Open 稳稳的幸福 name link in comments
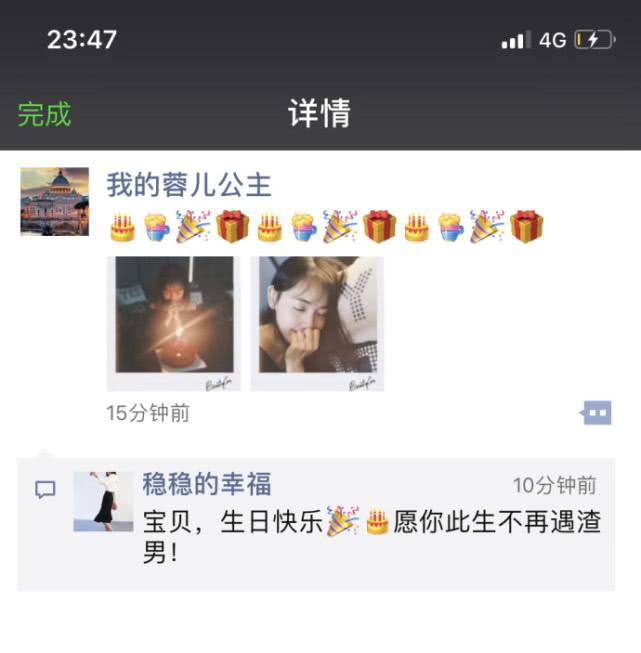This screenshot has height=653, width=641. 207,485
